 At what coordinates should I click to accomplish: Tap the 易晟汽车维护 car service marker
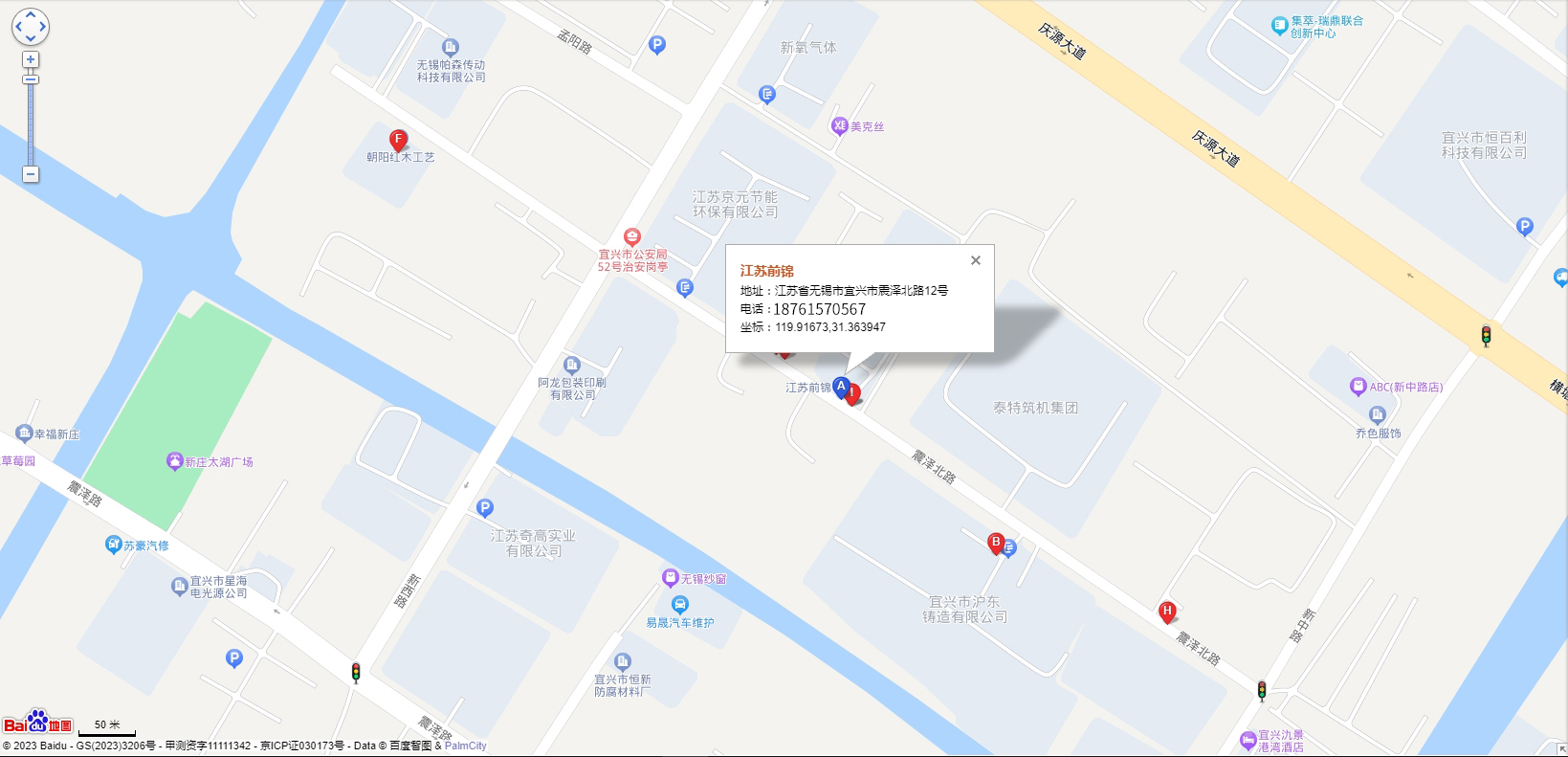679,605
